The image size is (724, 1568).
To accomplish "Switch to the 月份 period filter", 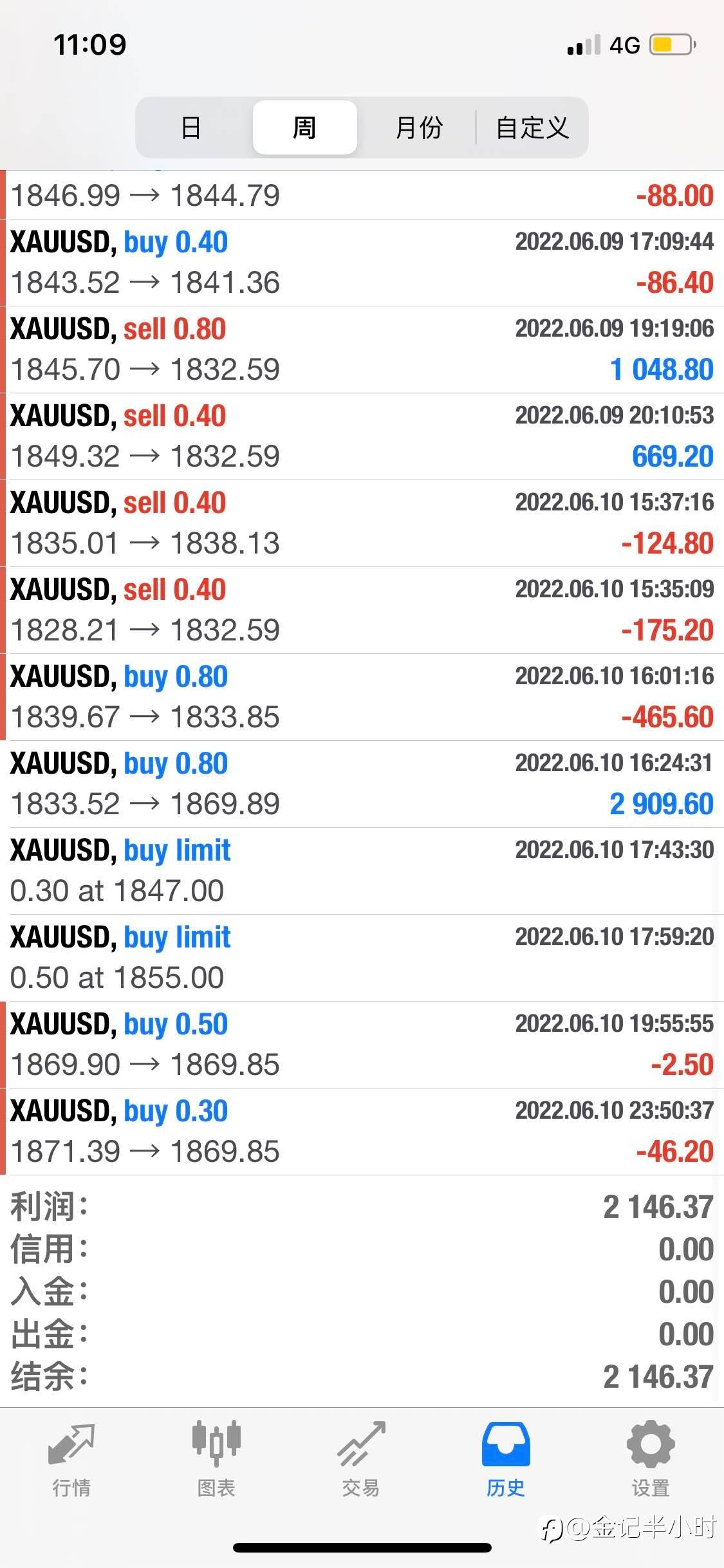I will point(418,127).
